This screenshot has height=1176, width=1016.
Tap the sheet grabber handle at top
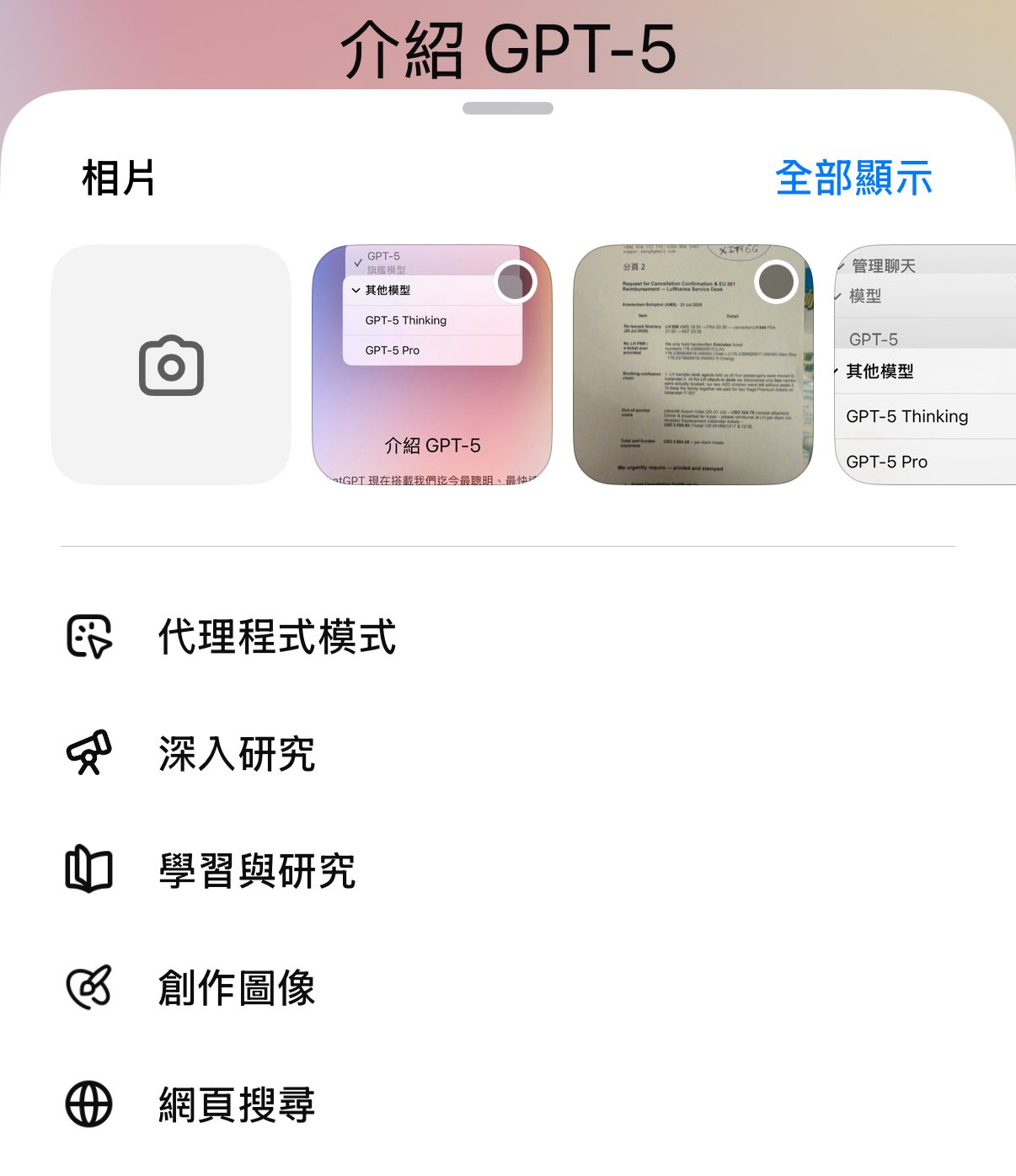click(x=508, y=108)
